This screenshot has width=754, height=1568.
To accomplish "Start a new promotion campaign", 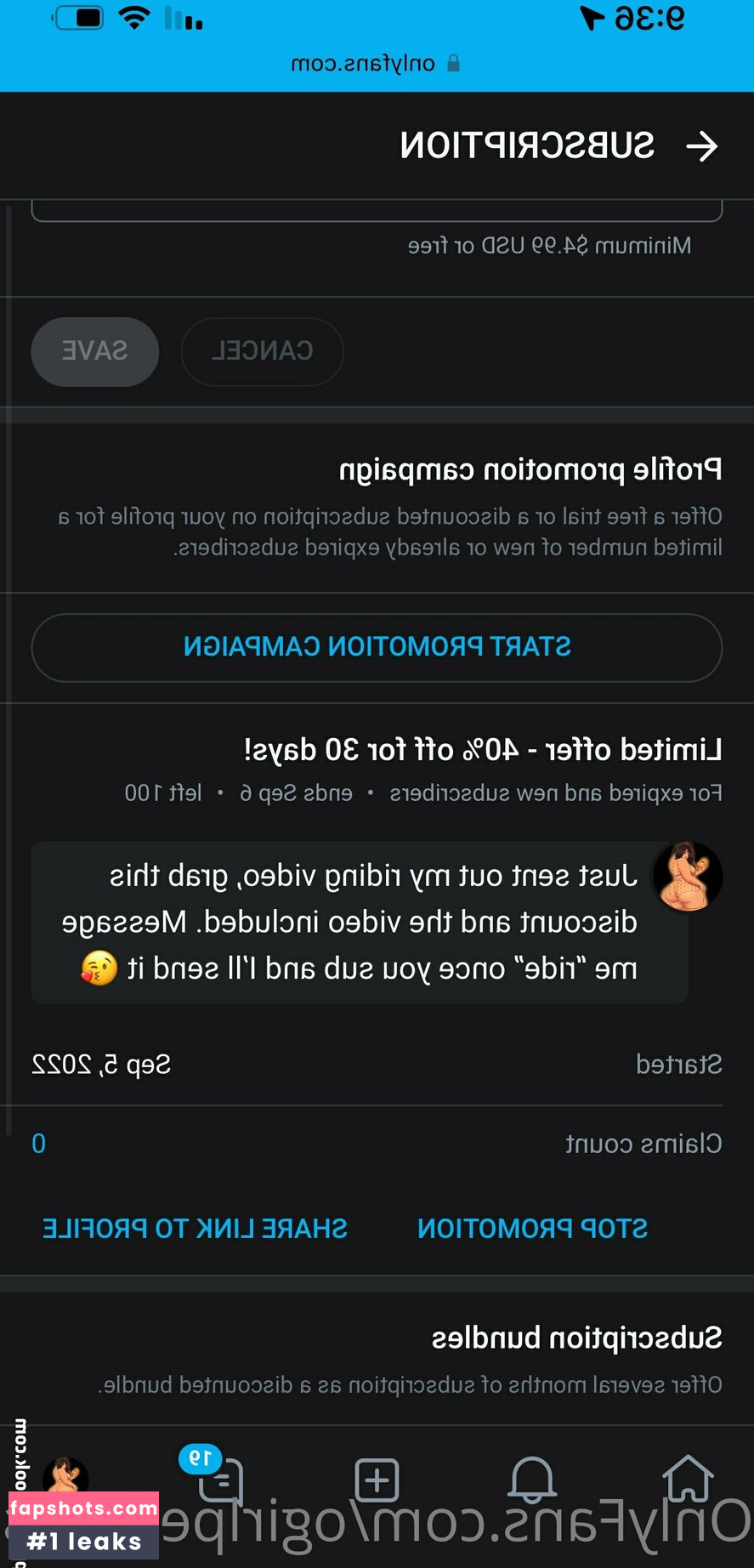I will coord(377,647).
